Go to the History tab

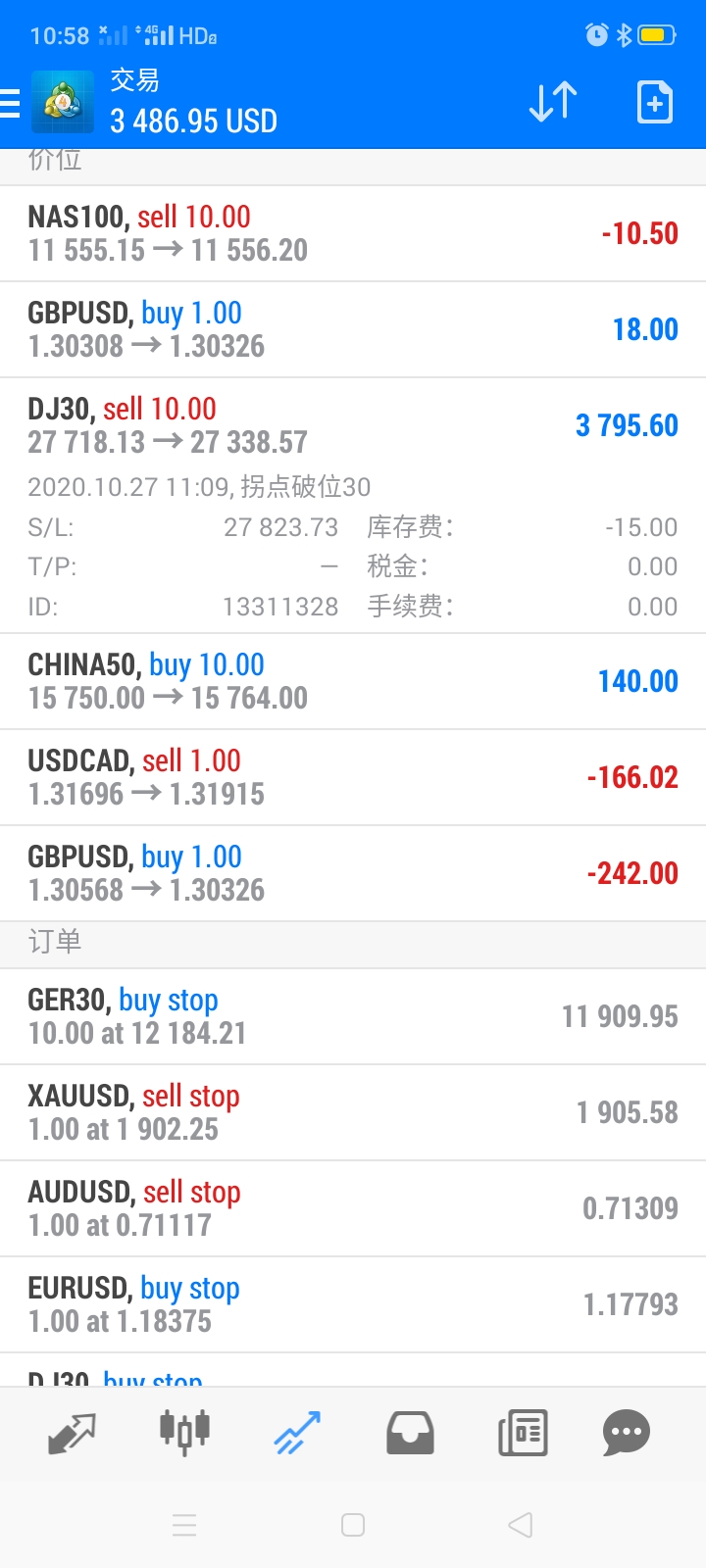410,1434
